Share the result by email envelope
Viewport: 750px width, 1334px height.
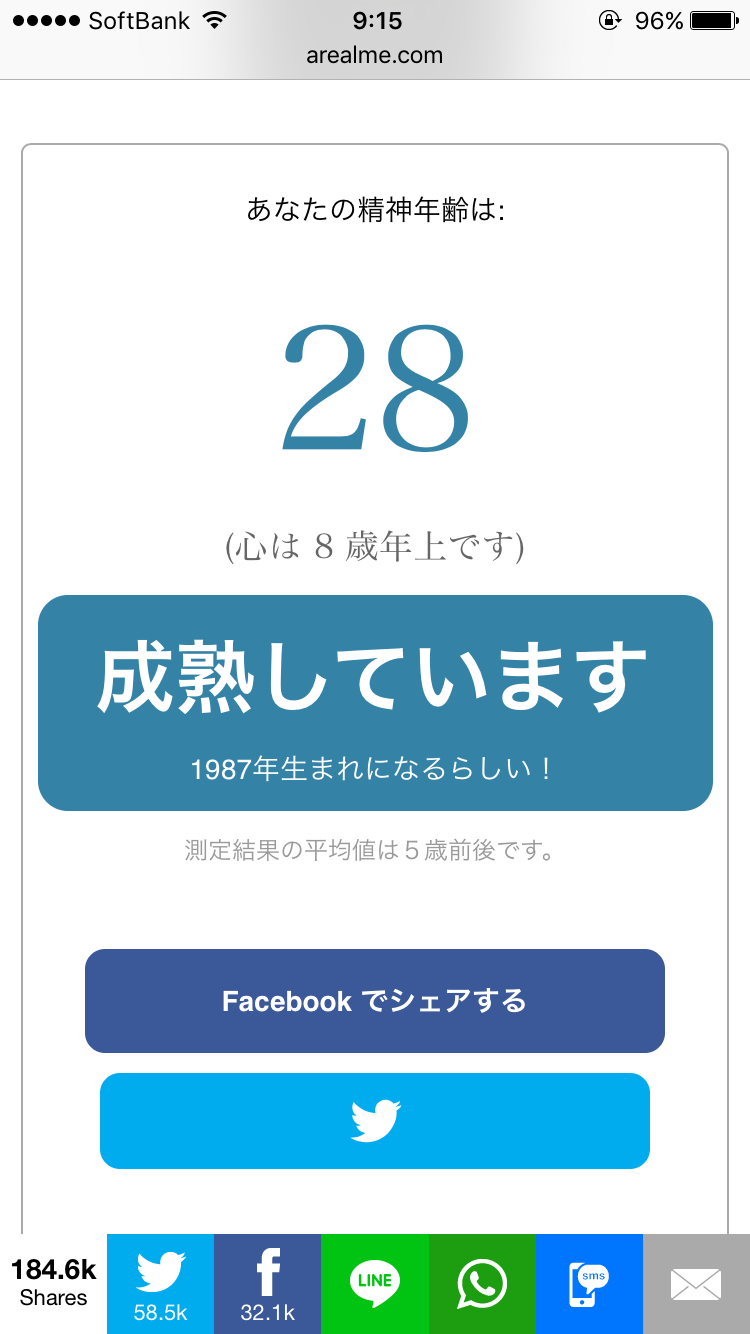pos(696,1284)
